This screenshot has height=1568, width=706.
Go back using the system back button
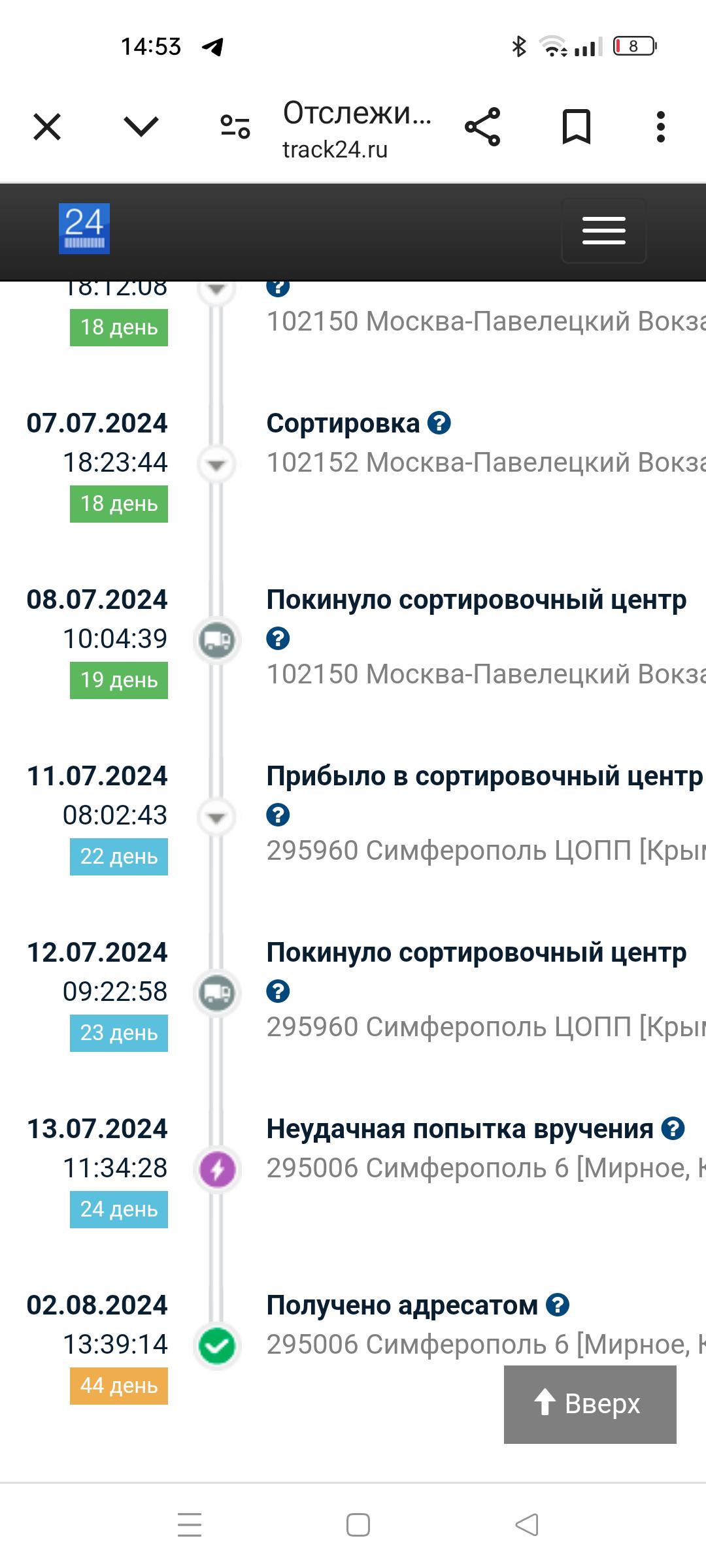point(527,1526)
